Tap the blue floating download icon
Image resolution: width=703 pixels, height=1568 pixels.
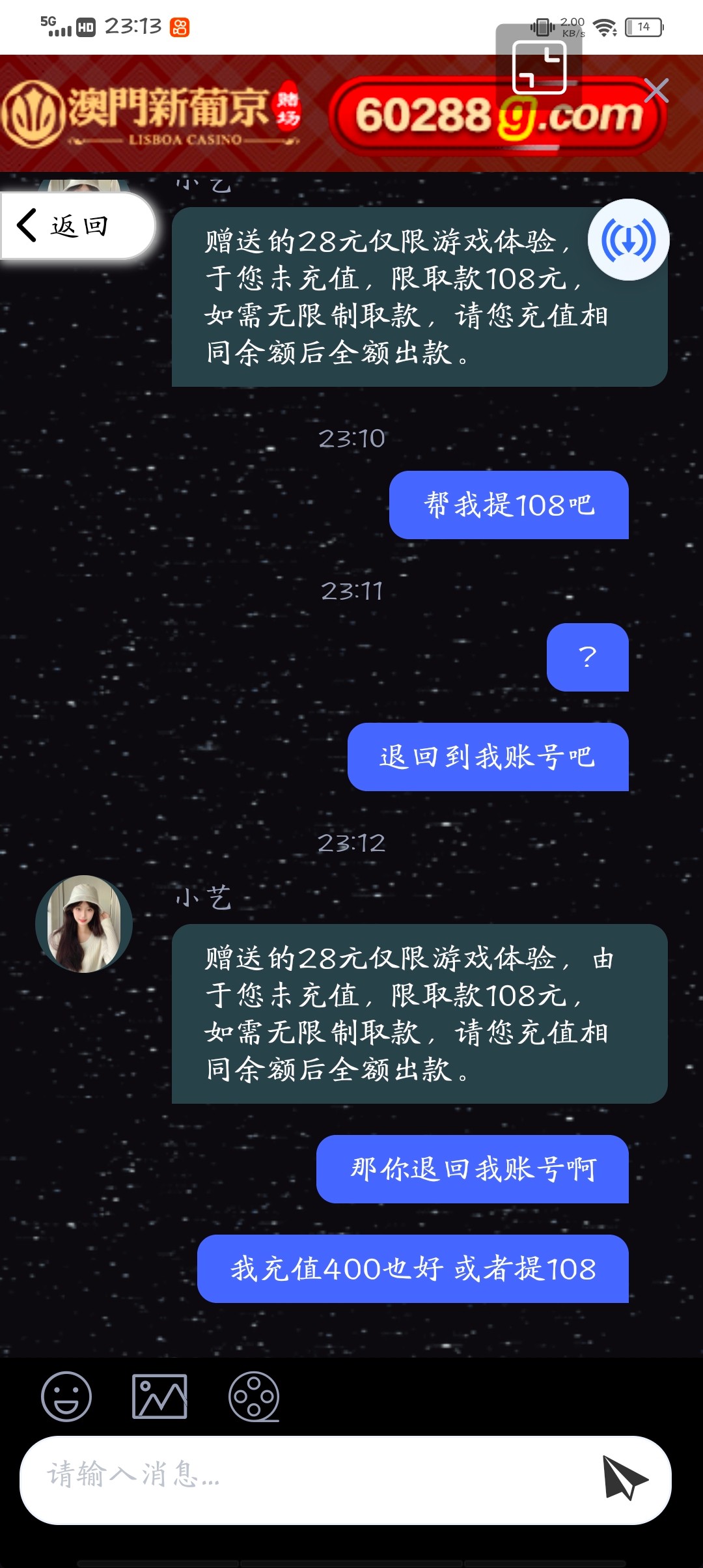628,240
